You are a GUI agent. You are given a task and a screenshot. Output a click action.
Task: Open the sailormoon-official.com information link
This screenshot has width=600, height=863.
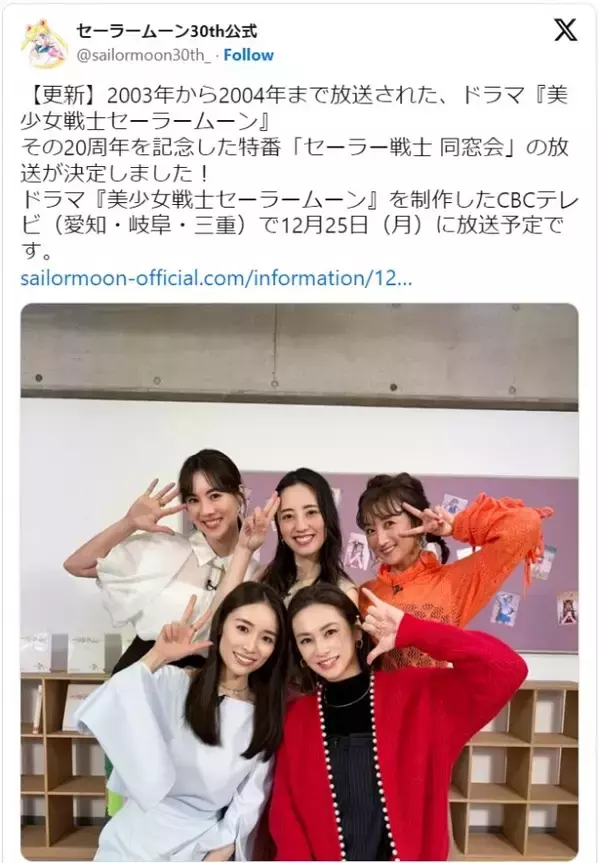tap(216, 276)
